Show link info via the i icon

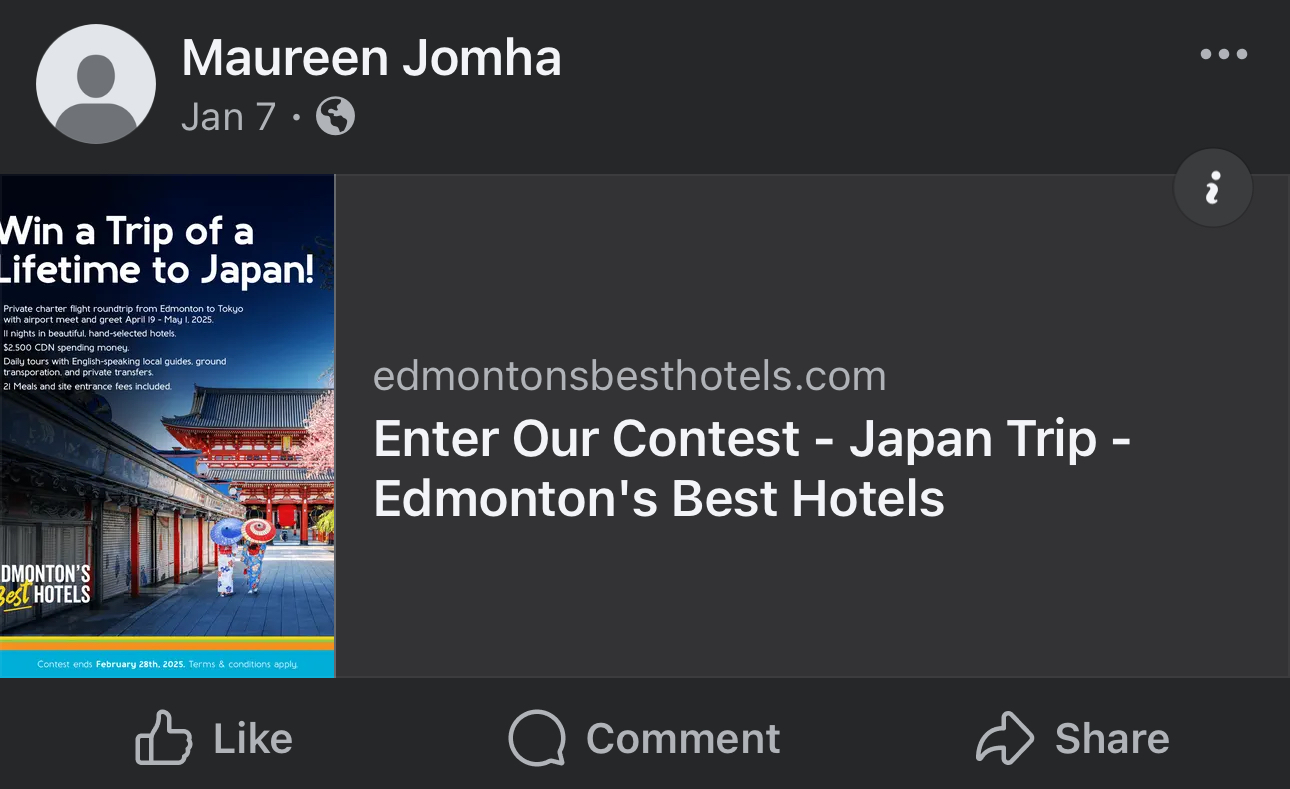click(1213, 188)
